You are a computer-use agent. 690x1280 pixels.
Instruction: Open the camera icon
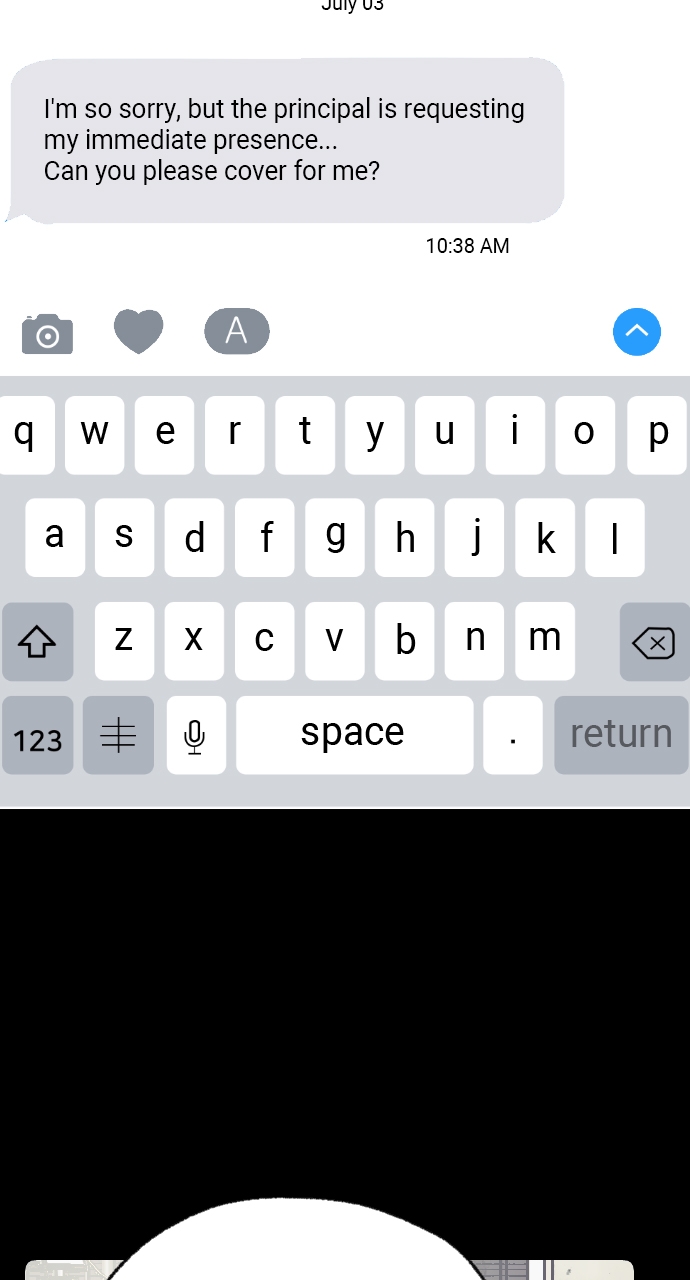47,333
